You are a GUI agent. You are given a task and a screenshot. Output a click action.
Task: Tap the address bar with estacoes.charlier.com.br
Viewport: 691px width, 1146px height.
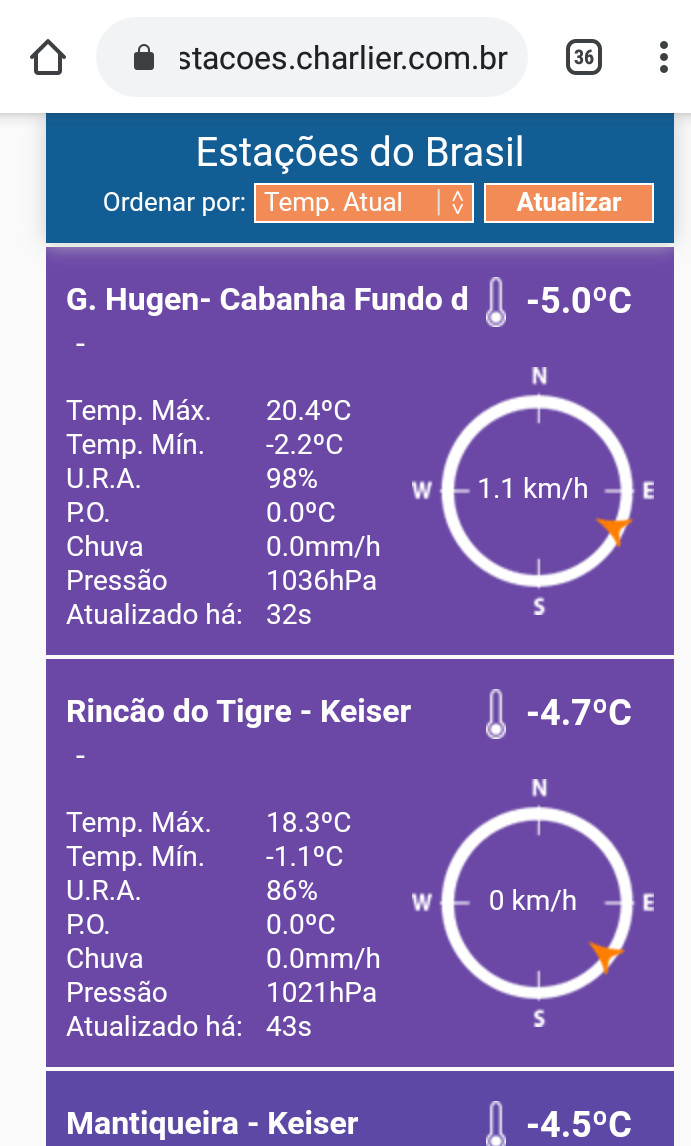312,57
